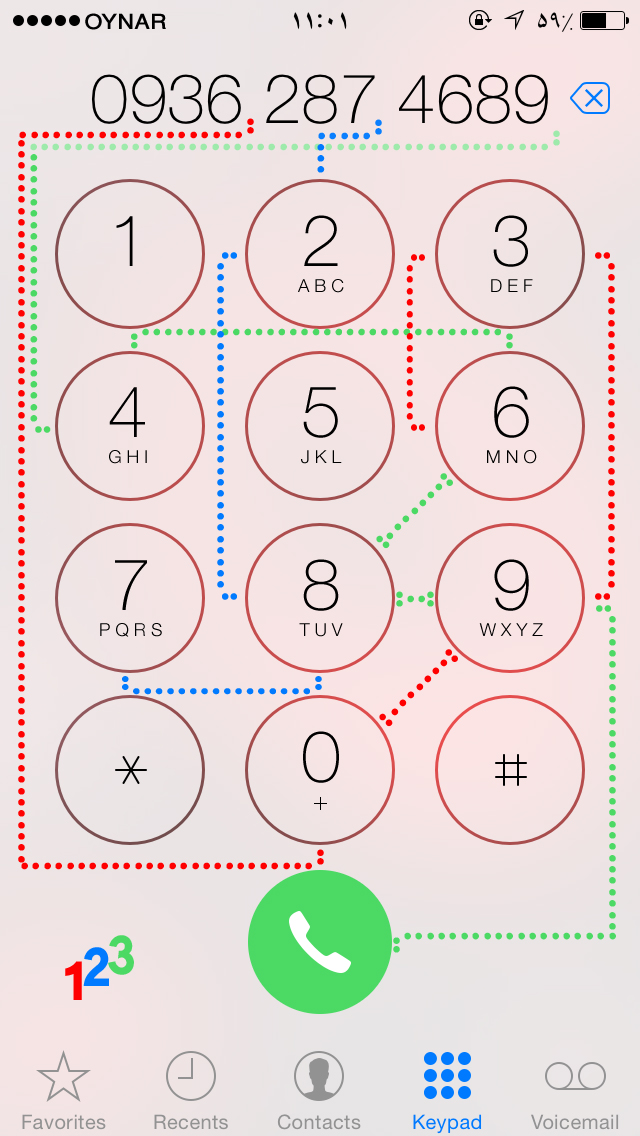Tap the pound hash key
This screenshot has height=1136, width=640.
(x=510, y=770)
